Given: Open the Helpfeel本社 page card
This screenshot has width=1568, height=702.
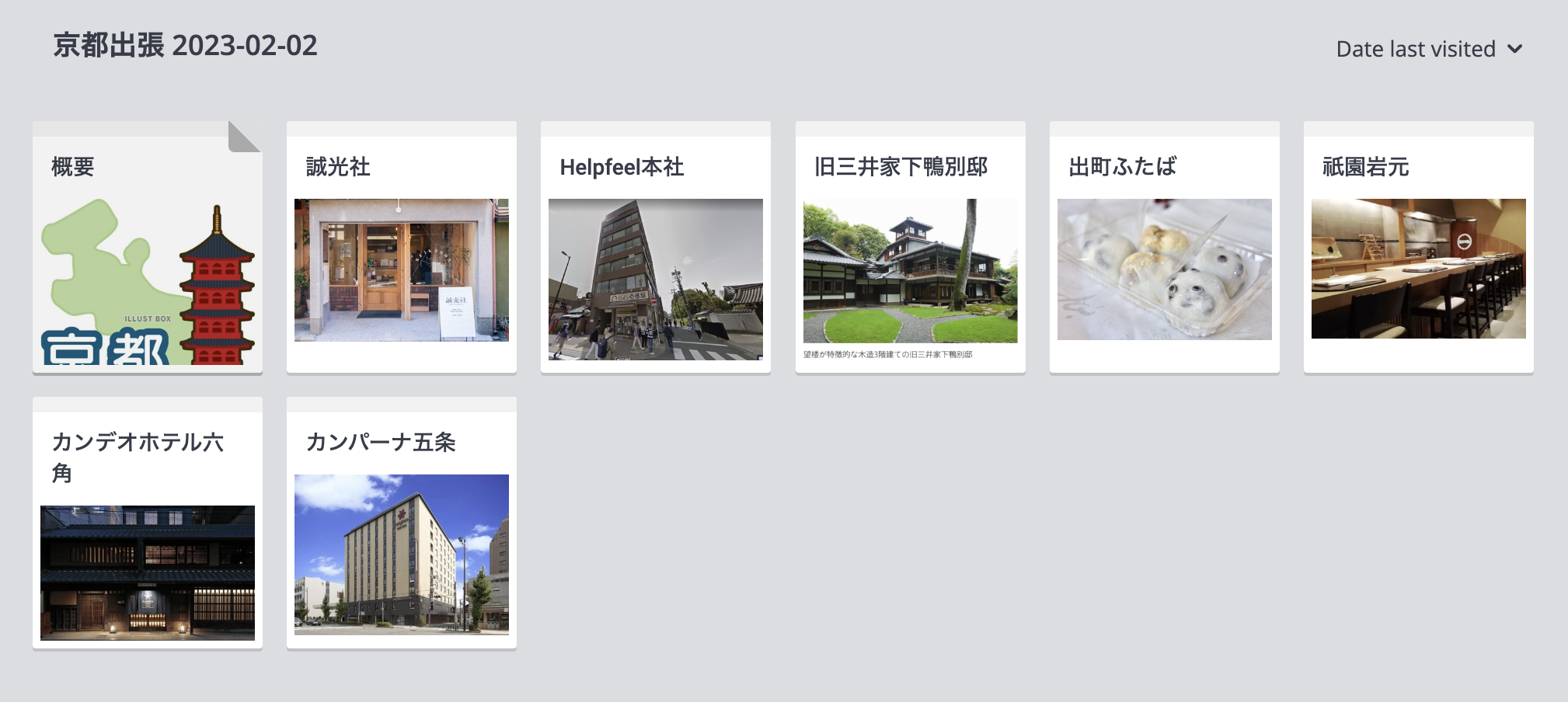Looking at the screenshot, I should [656, 248].
